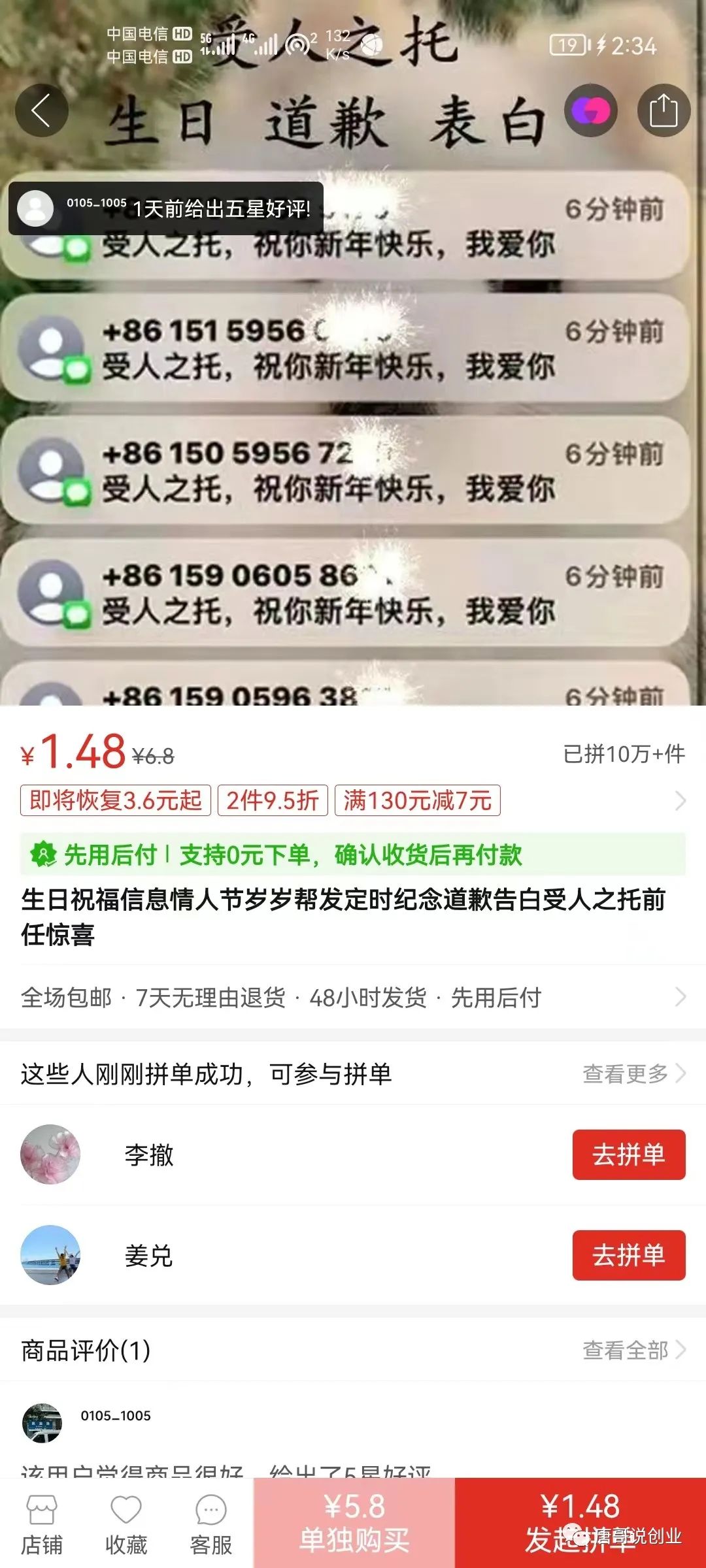Start a group buy at ¥1.48
The width and height of the screenshot is (706, 1568).
580,1524
